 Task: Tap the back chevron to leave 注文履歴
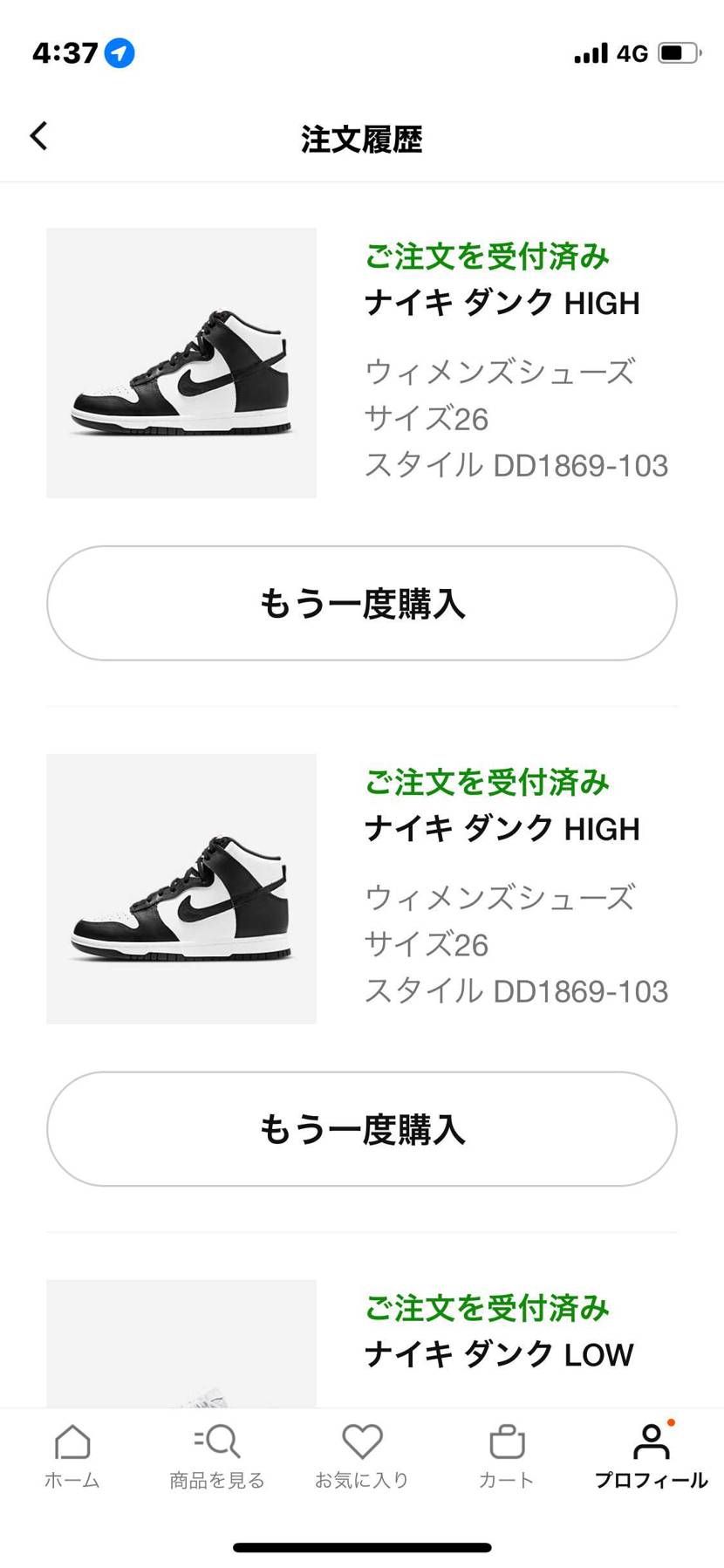[x=38, y=136]
